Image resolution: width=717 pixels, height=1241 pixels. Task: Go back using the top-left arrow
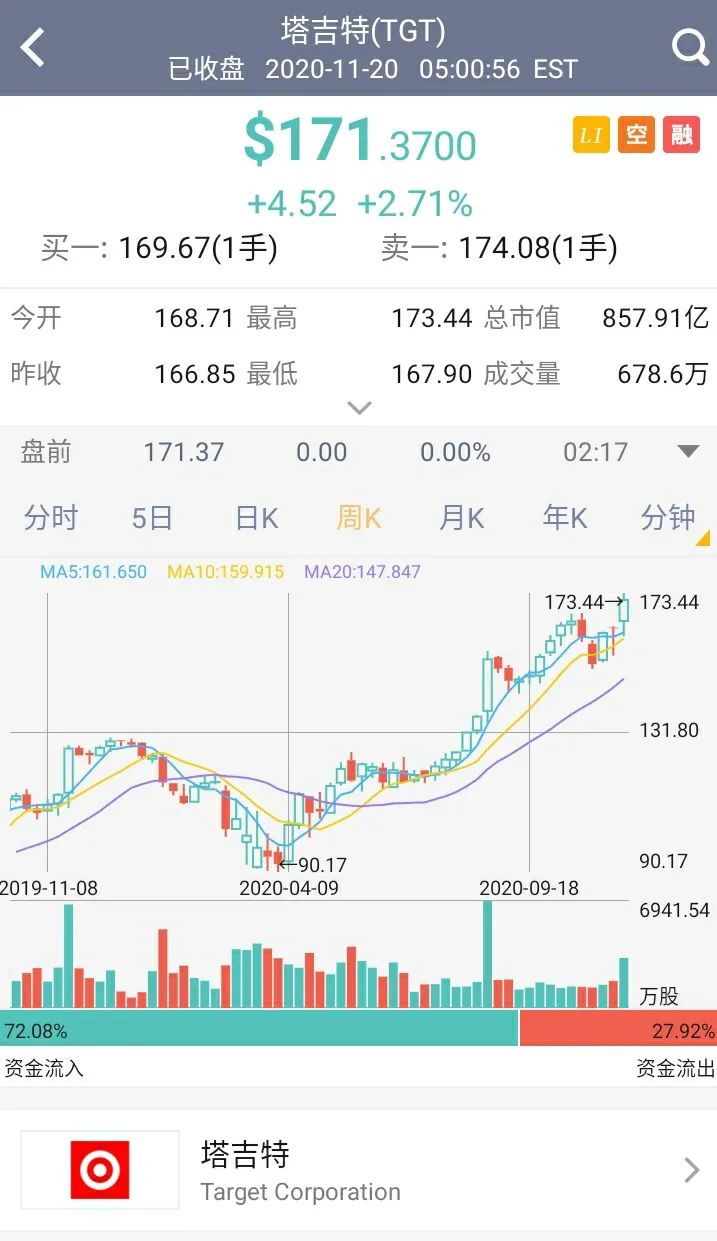point(34,47)
